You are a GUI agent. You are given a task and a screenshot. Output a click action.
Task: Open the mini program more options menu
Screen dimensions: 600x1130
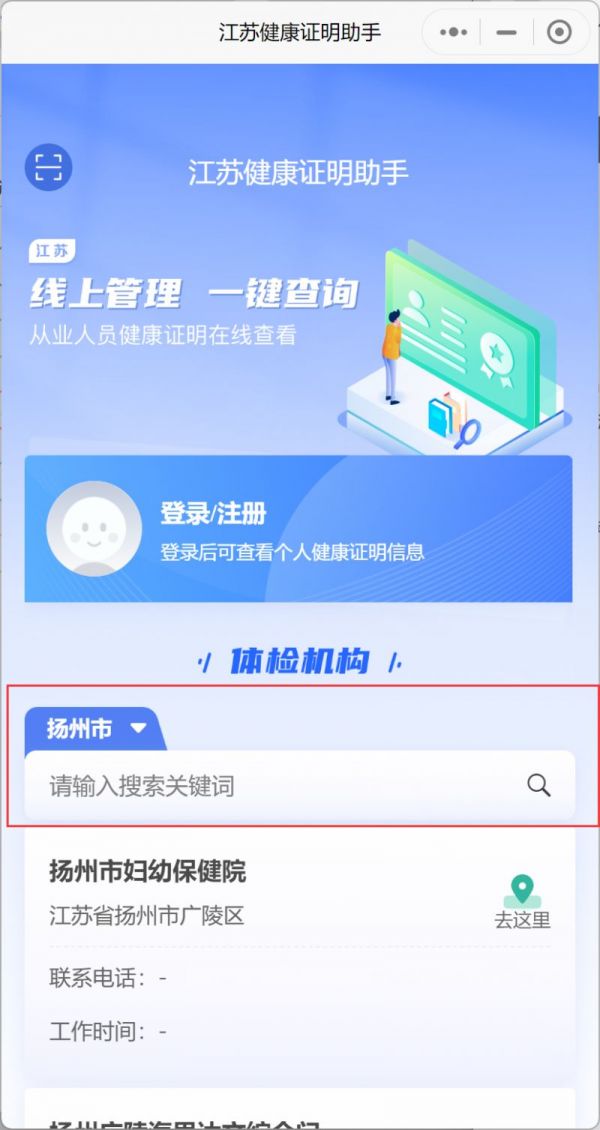click(453, 32)
